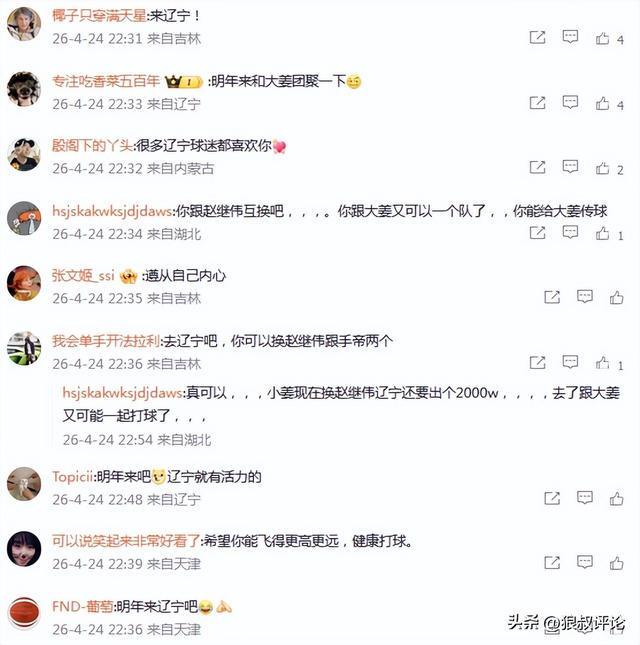Viewport: 640px width, 645px height.
Task: Like hsjskakwksjdjdaws's comment about 赵继伟互换
Action: click(x=603, y=235)
